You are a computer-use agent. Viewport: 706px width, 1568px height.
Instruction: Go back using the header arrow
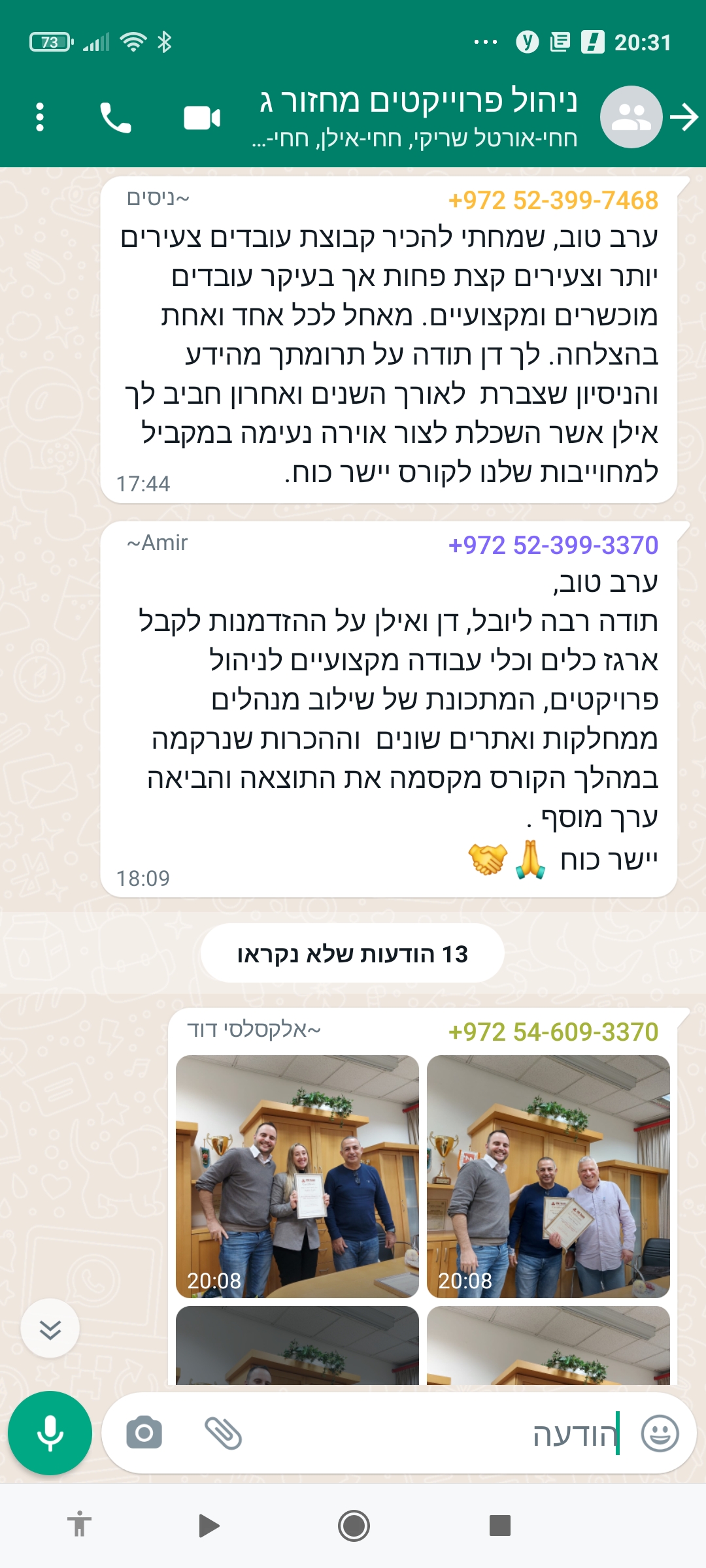point(685,118)
